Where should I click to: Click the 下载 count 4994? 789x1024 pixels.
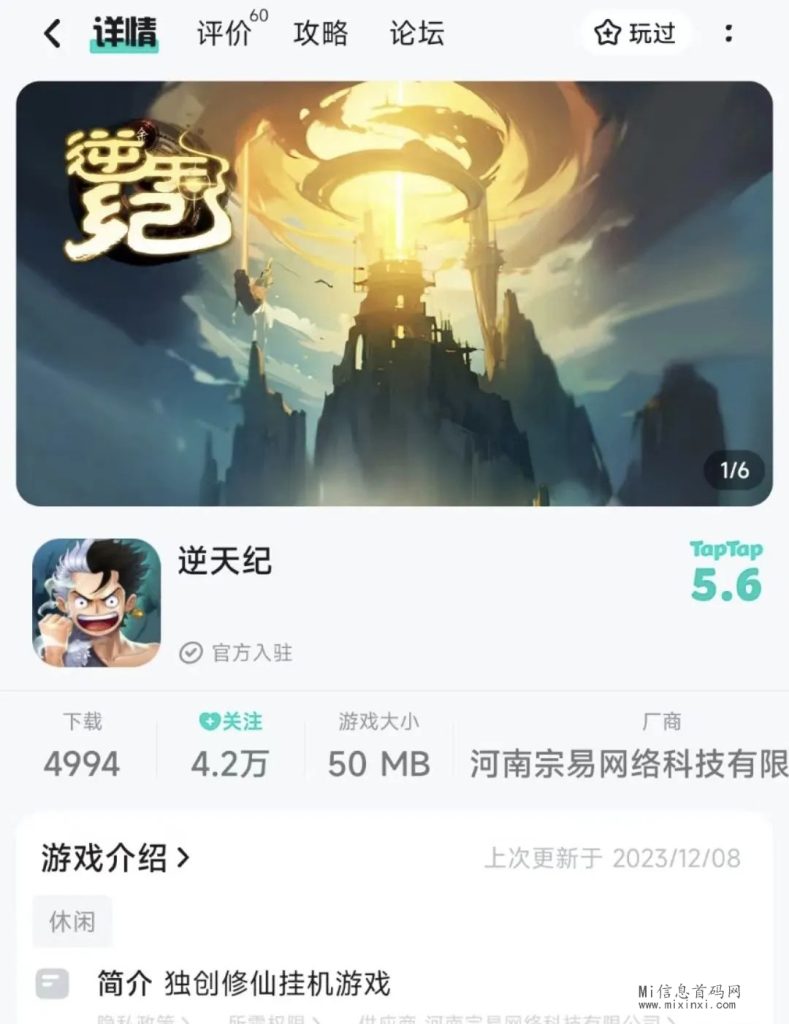(x=80, y=762)
